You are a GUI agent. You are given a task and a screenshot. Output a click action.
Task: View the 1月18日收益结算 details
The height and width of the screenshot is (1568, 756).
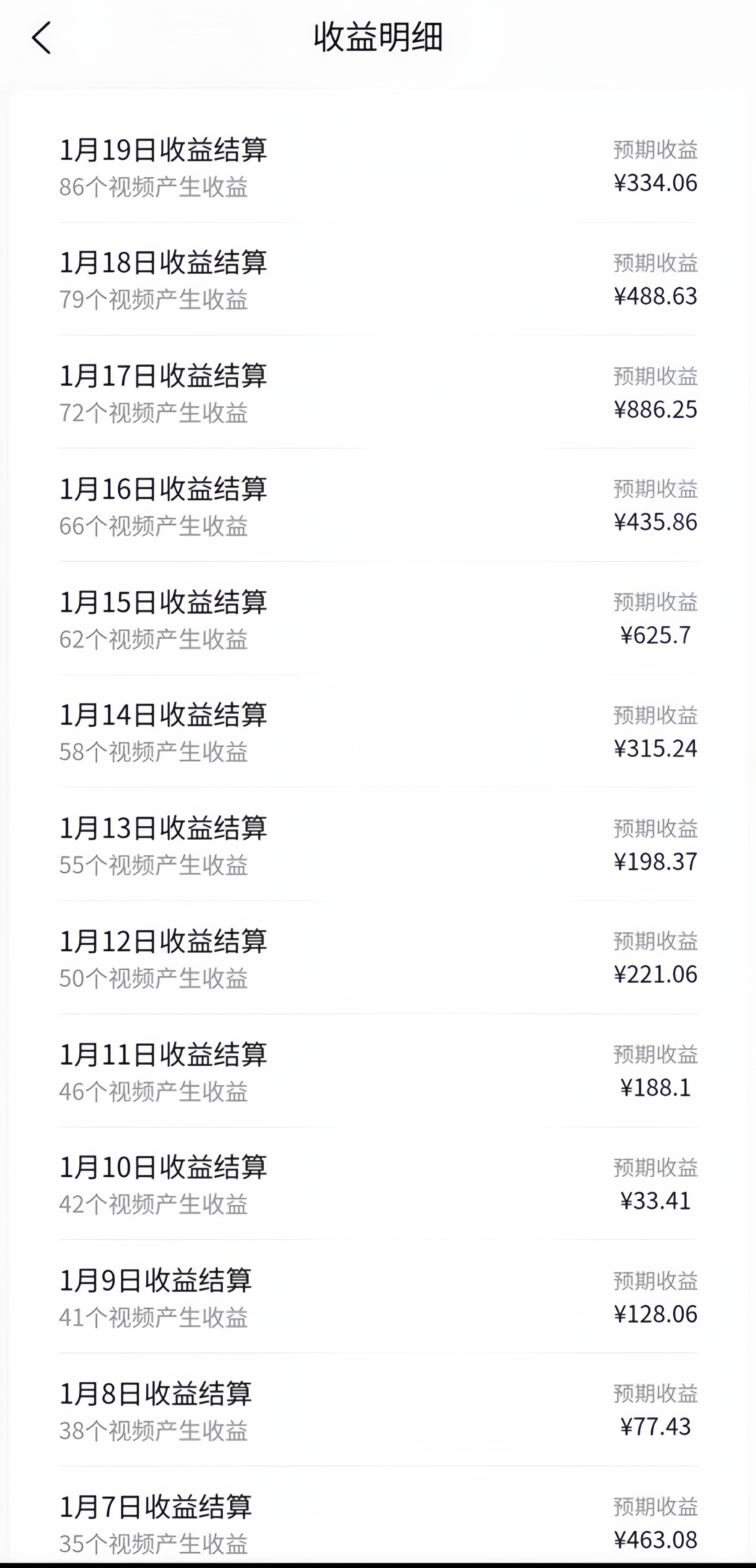pos(377,280)
